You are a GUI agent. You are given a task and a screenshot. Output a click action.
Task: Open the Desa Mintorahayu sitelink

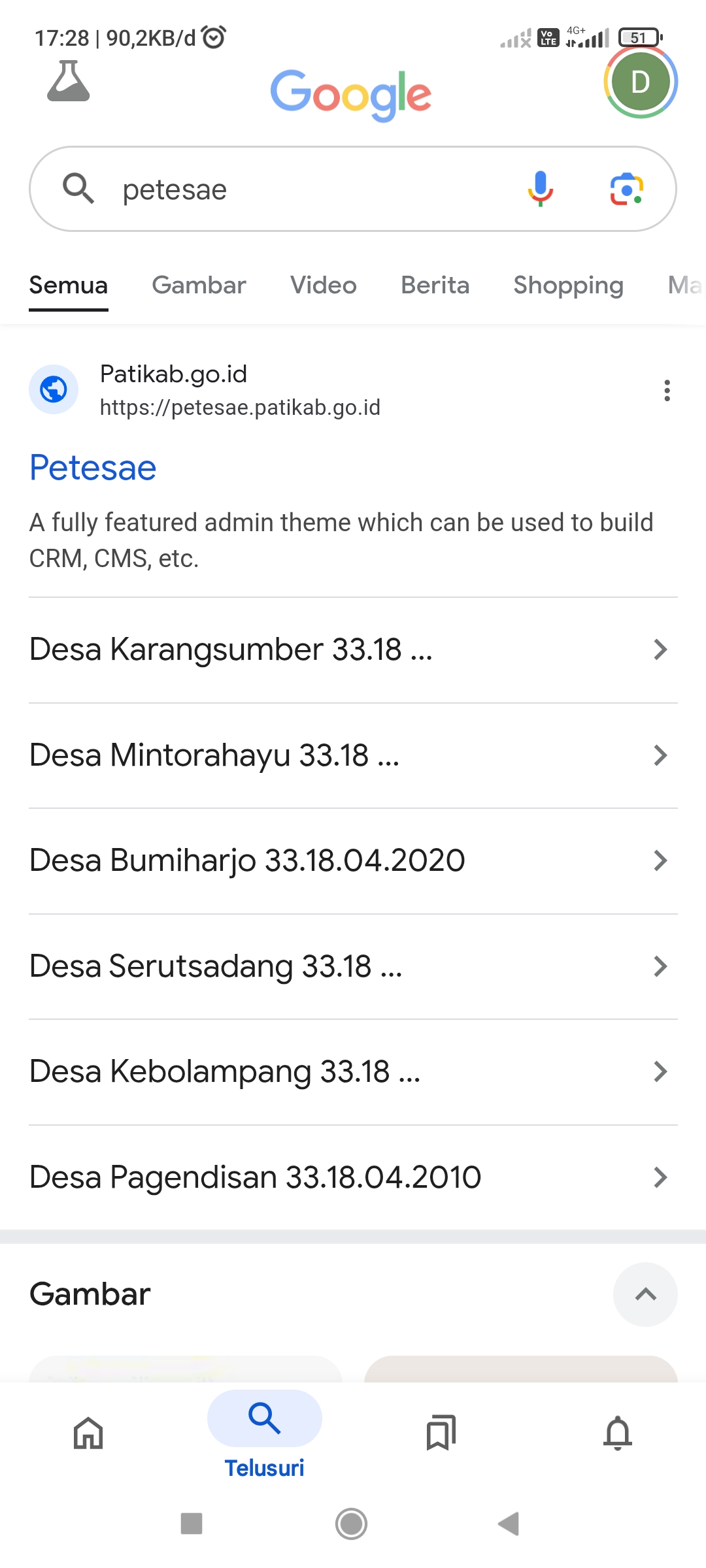(x=353, y=756)
